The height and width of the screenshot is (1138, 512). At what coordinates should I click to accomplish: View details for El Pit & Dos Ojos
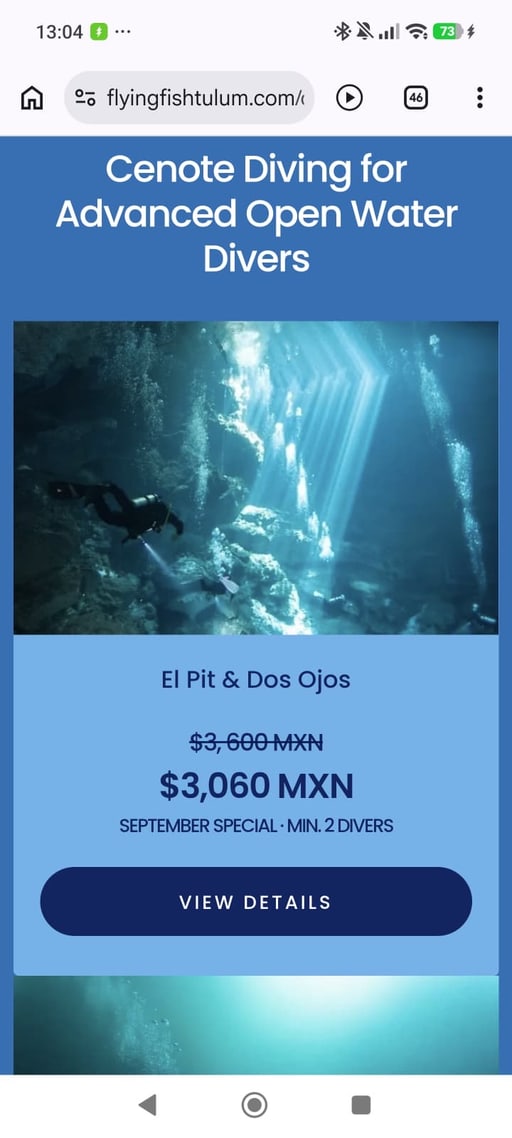click(256, 901)
